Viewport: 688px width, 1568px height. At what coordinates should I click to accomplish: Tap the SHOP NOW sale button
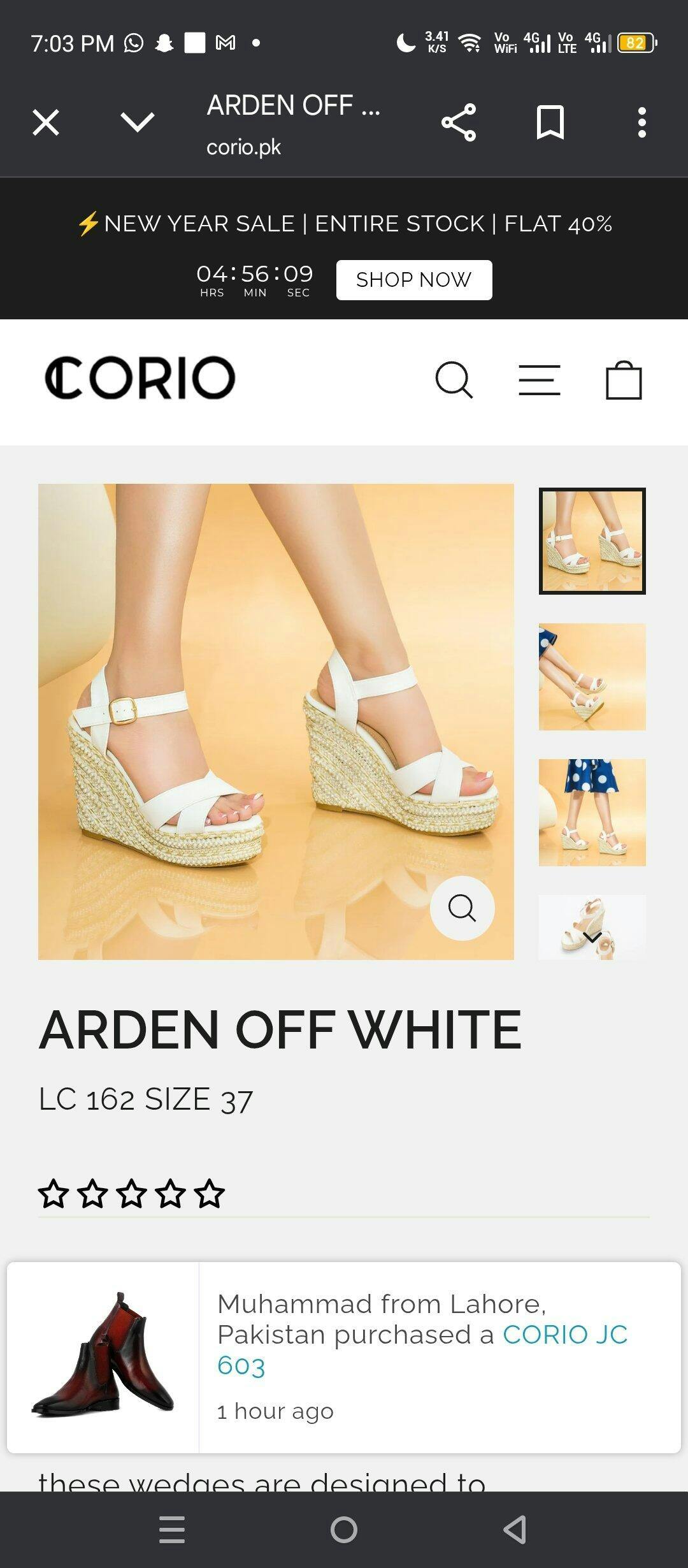coord(414,280)
